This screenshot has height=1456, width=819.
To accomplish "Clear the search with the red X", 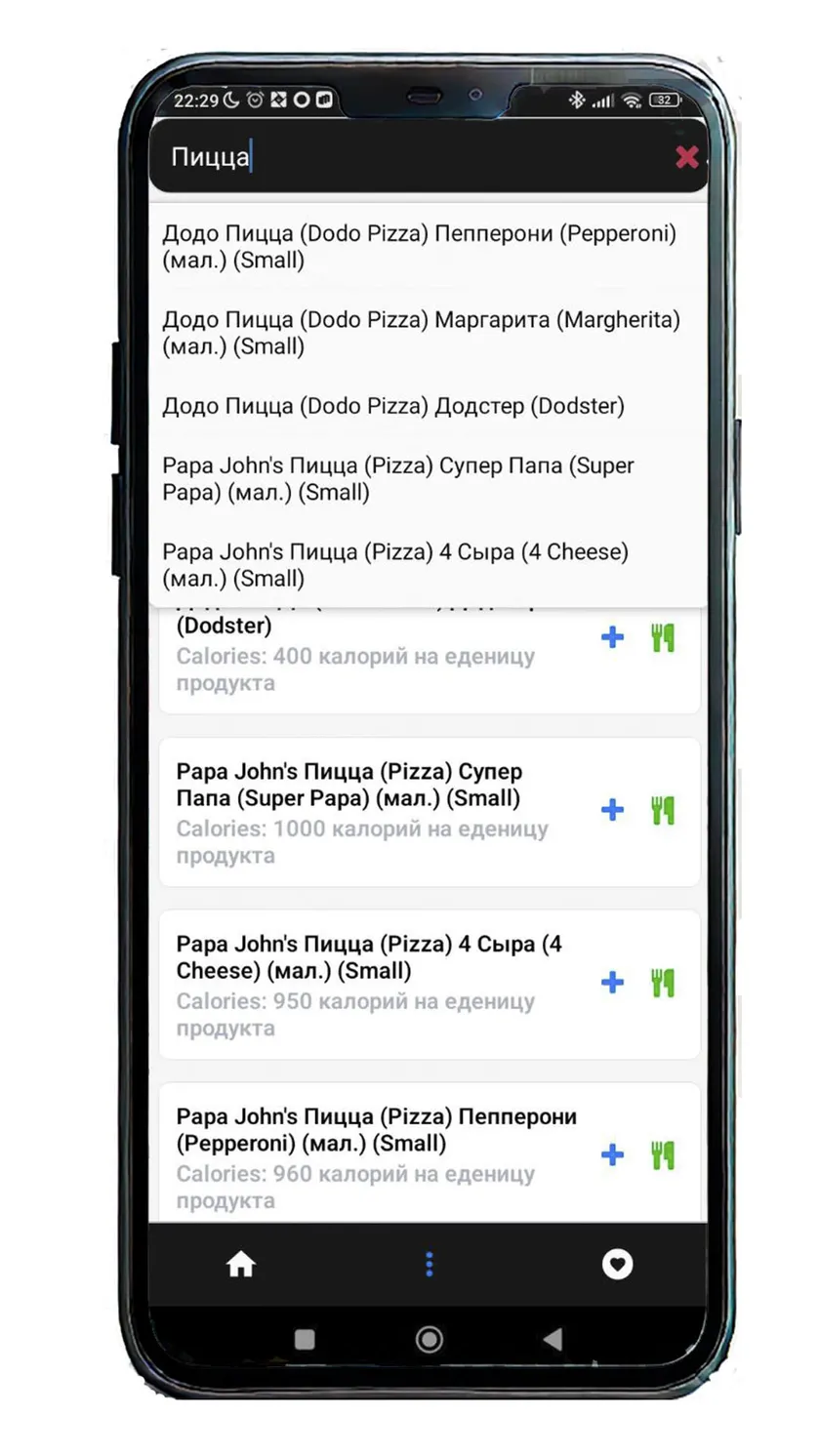I will (x=687, y=156).
